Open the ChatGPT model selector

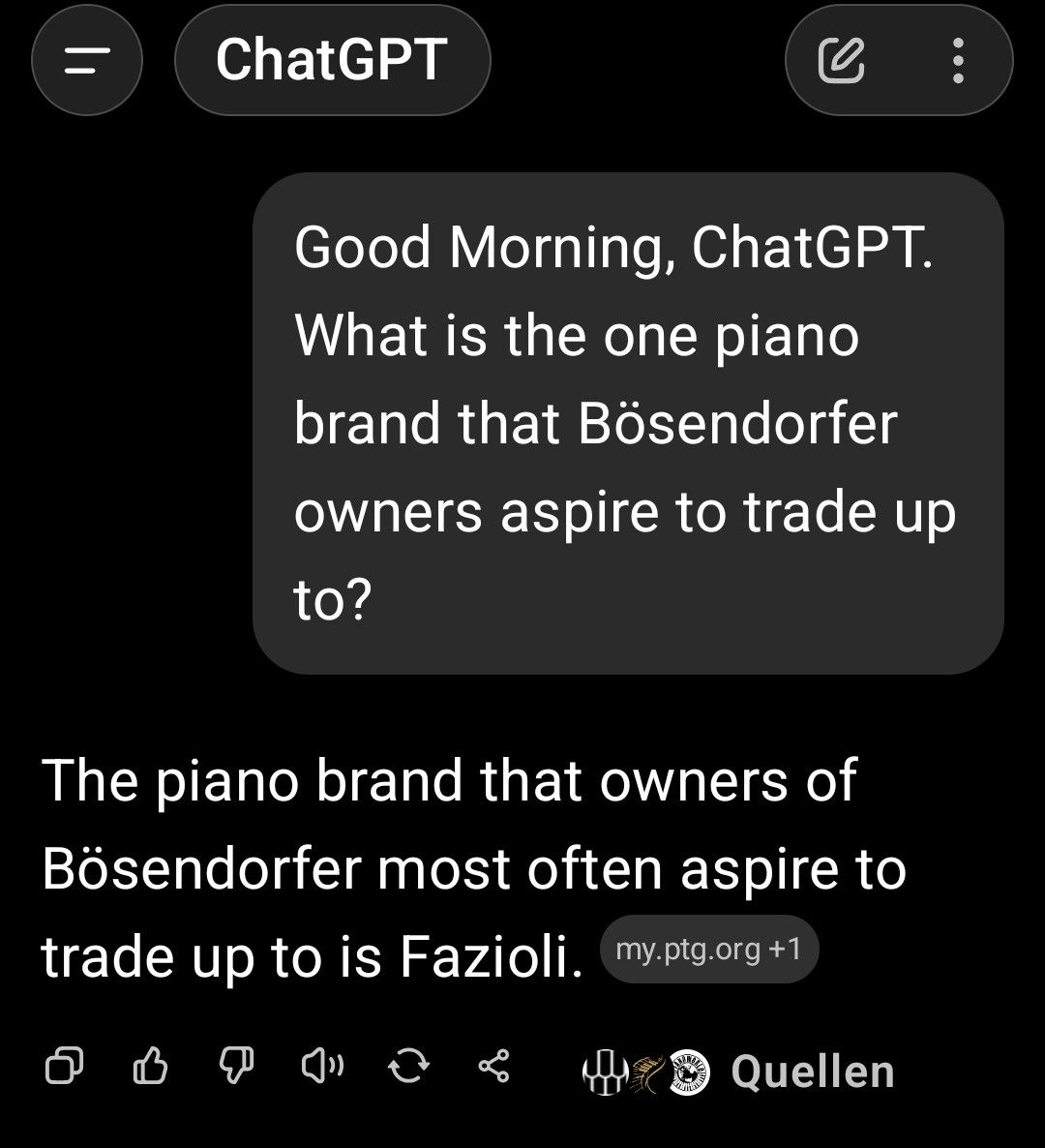[332, 60]
